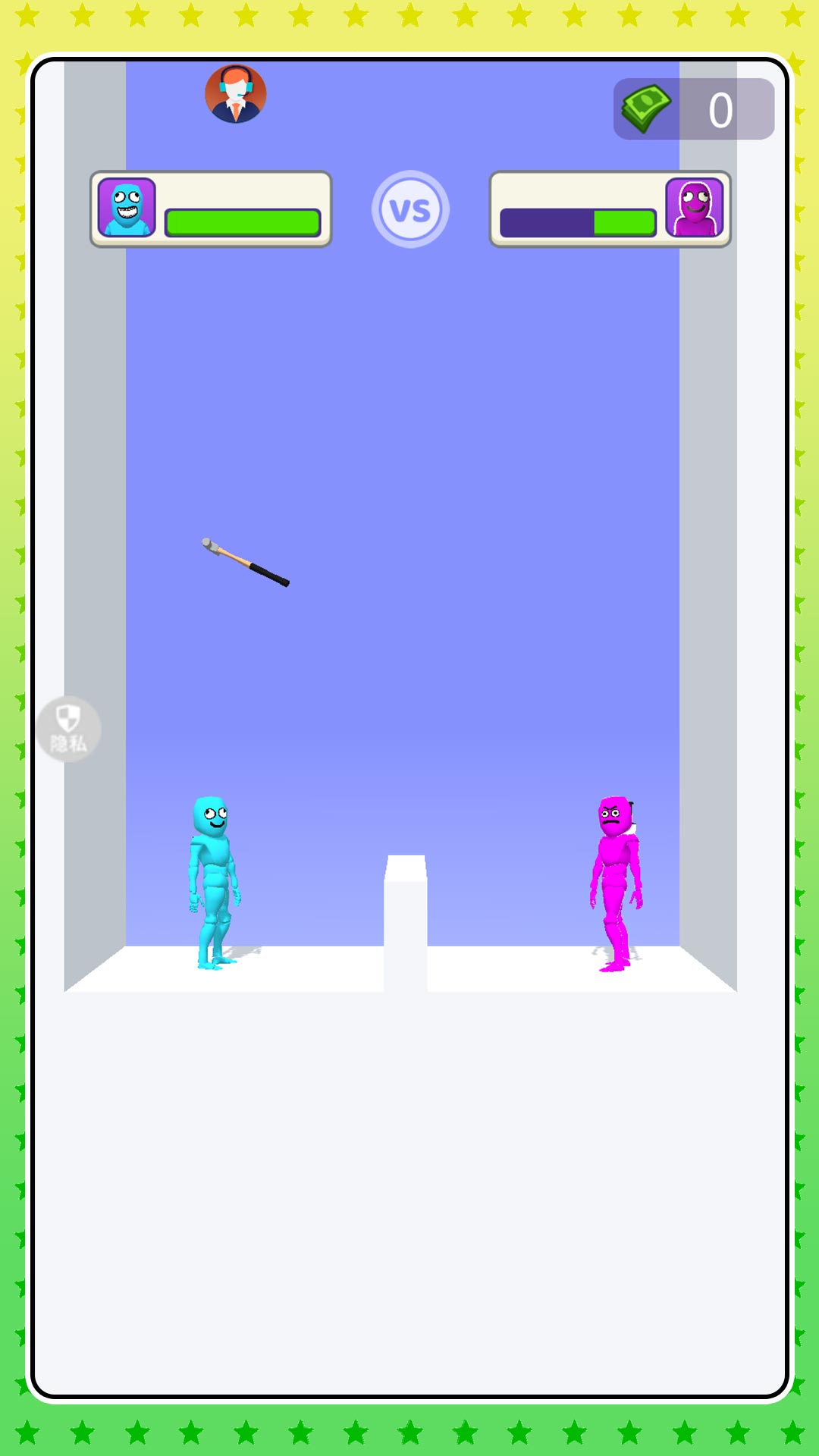Open the customer support headset icon
The image size is (819, 1456).
(x=235, y=94)
